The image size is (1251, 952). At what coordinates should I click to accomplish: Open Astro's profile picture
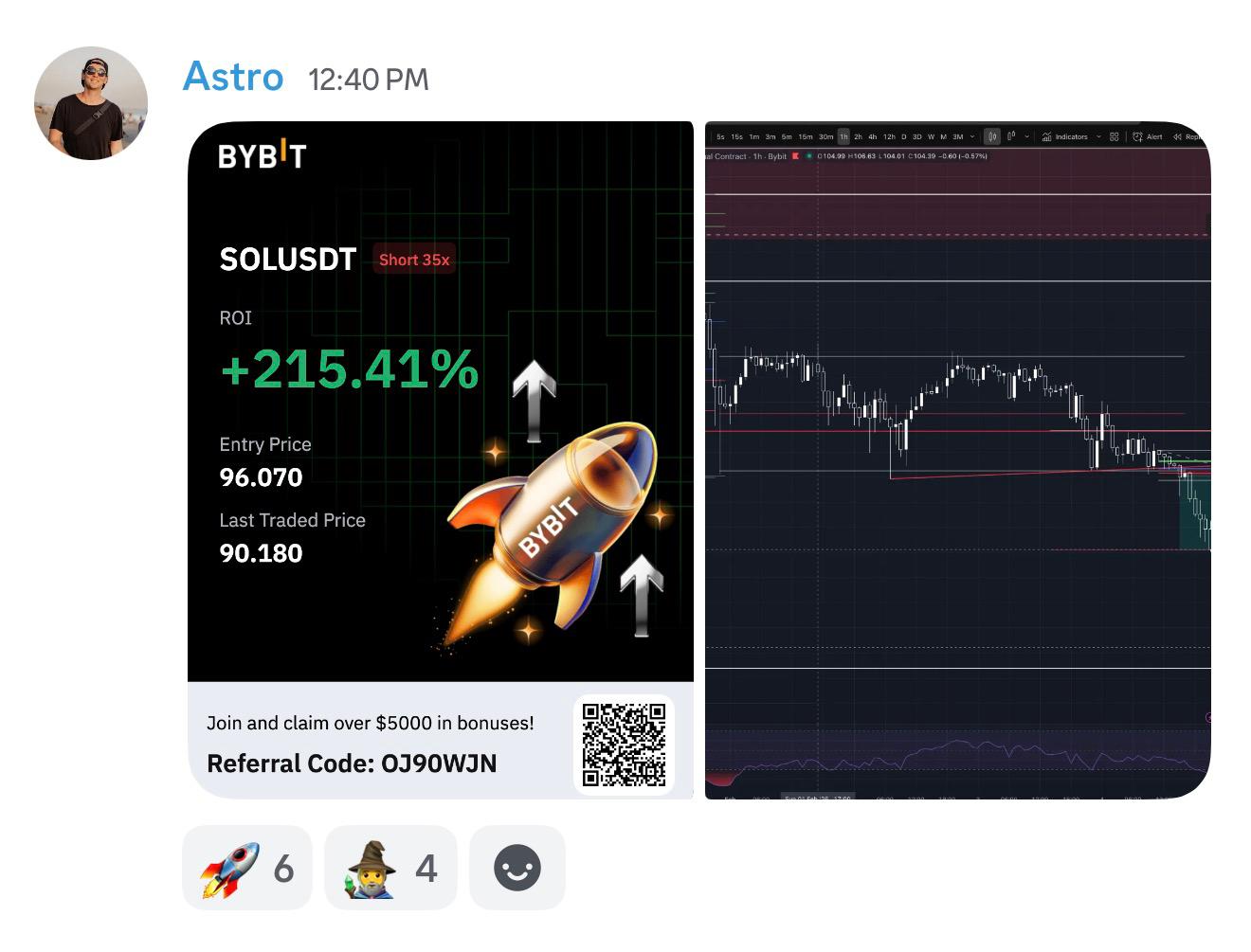click(91, 103)
